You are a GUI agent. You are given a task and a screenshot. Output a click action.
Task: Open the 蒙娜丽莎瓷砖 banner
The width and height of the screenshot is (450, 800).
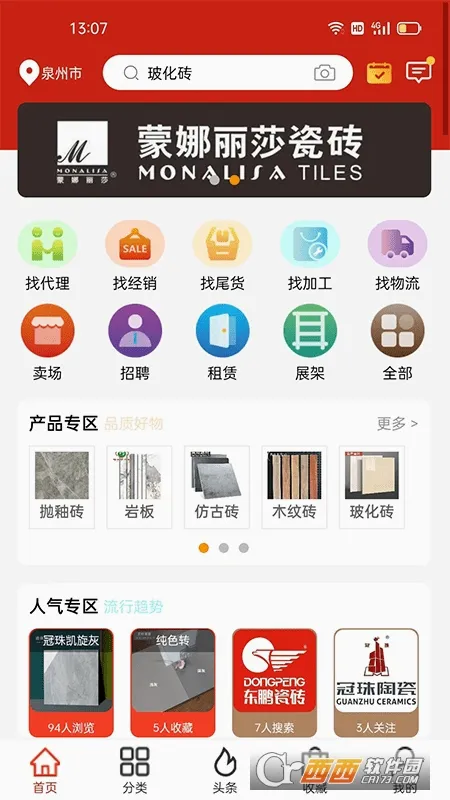tap(224, 150)
